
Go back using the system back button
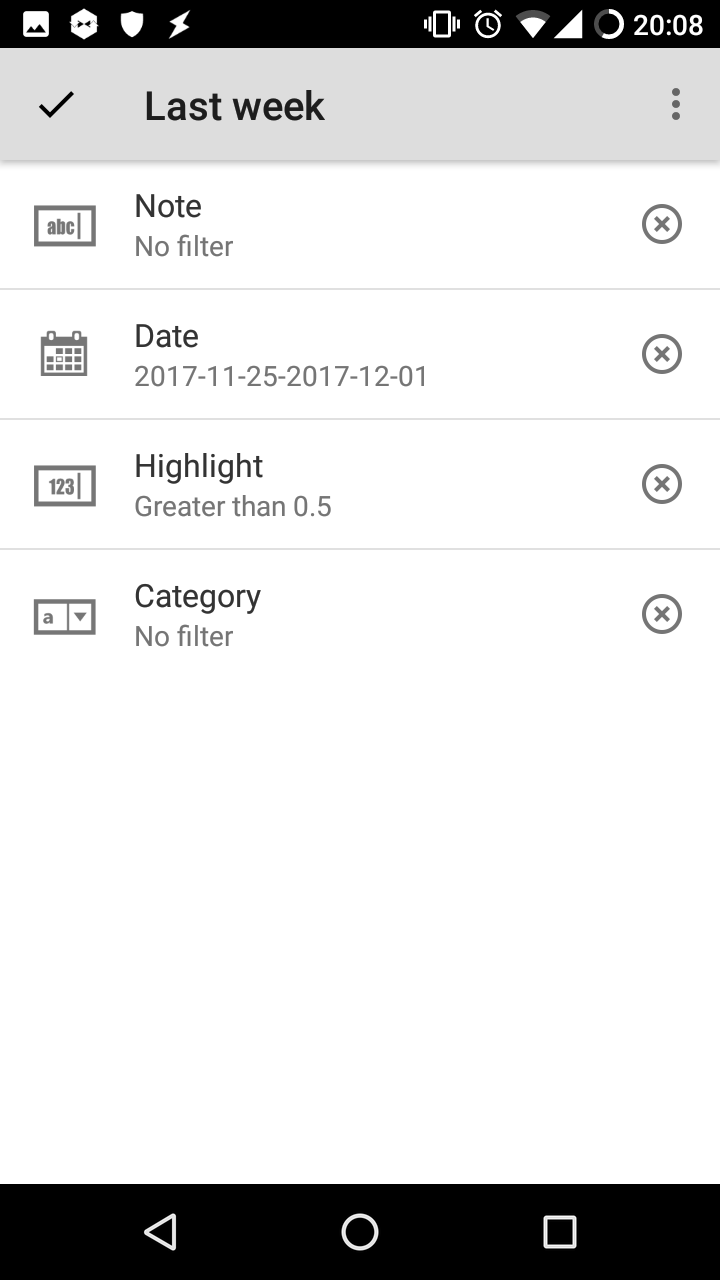(x=160, y=1232)
